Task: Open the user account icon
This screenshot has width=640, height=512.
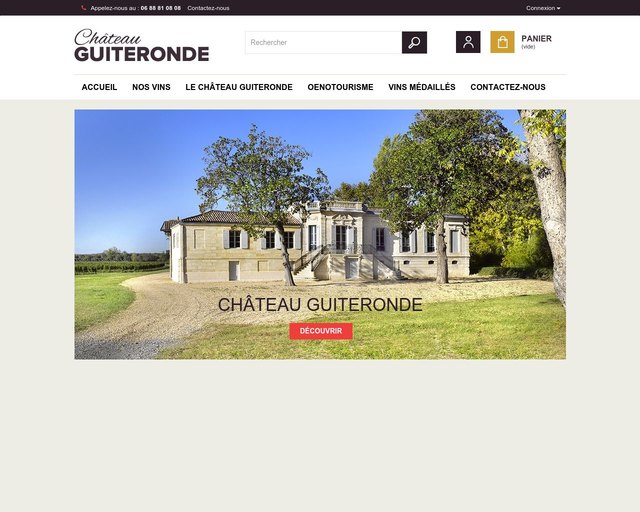Action: pos(468,42)
